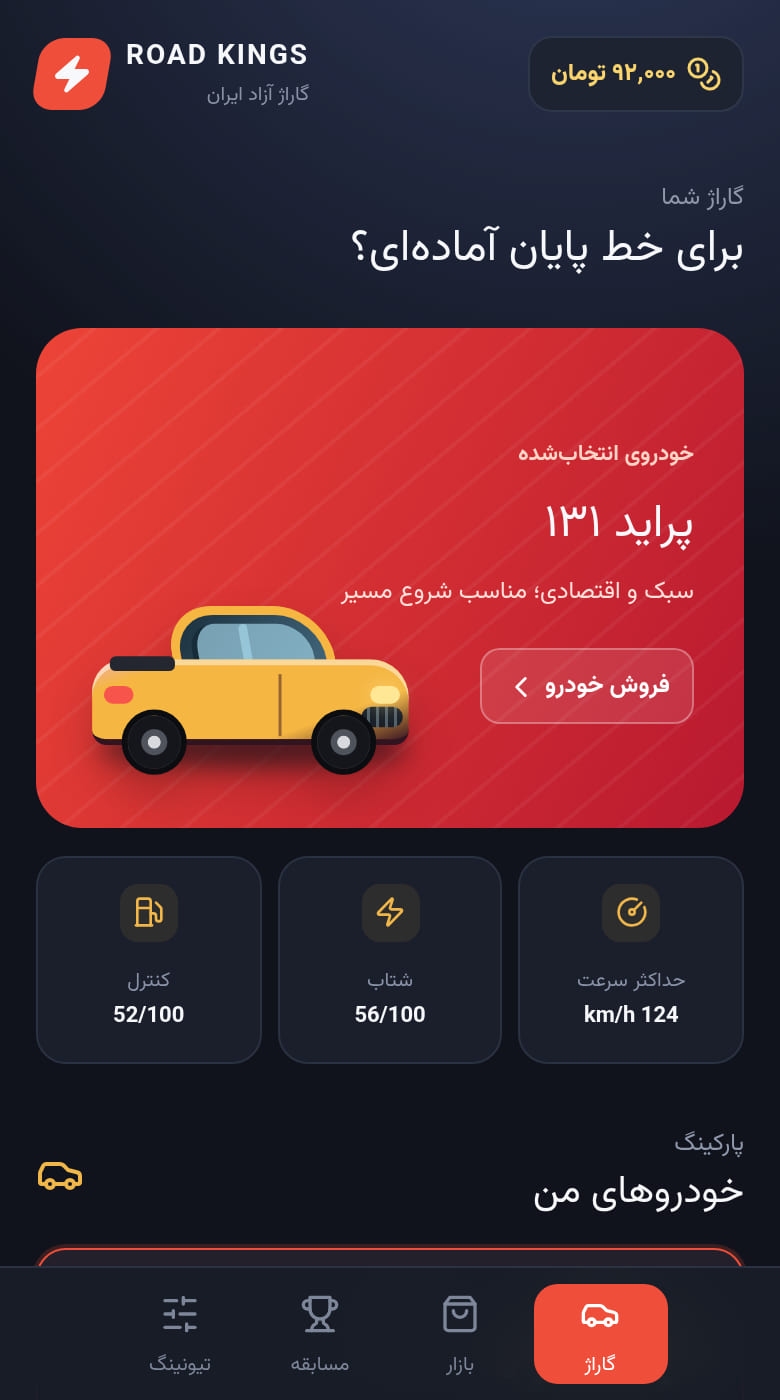Select the گاراژ tab
Viewport: 780px width, 1400px height.
[x=600, y=1334]
